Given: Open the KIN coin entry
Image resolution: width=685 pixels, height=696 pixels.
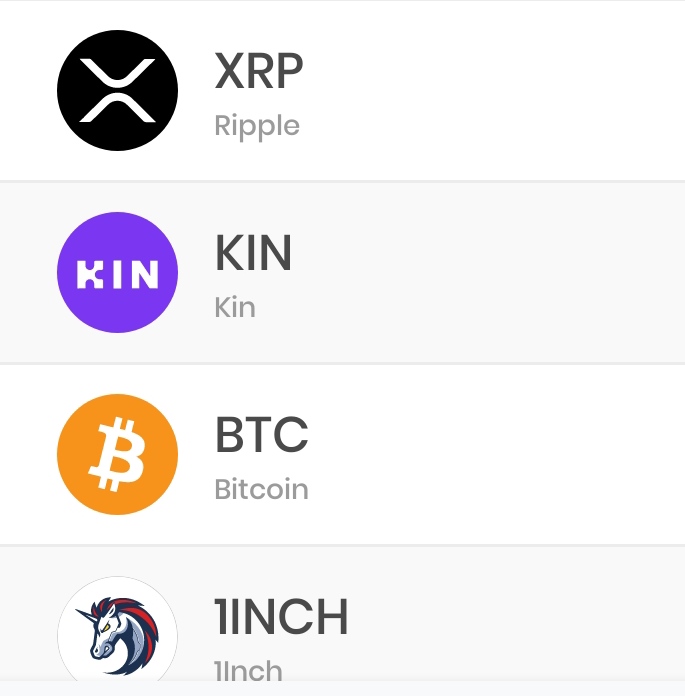Looking at the screenshot, I should (x=342, y=273).
